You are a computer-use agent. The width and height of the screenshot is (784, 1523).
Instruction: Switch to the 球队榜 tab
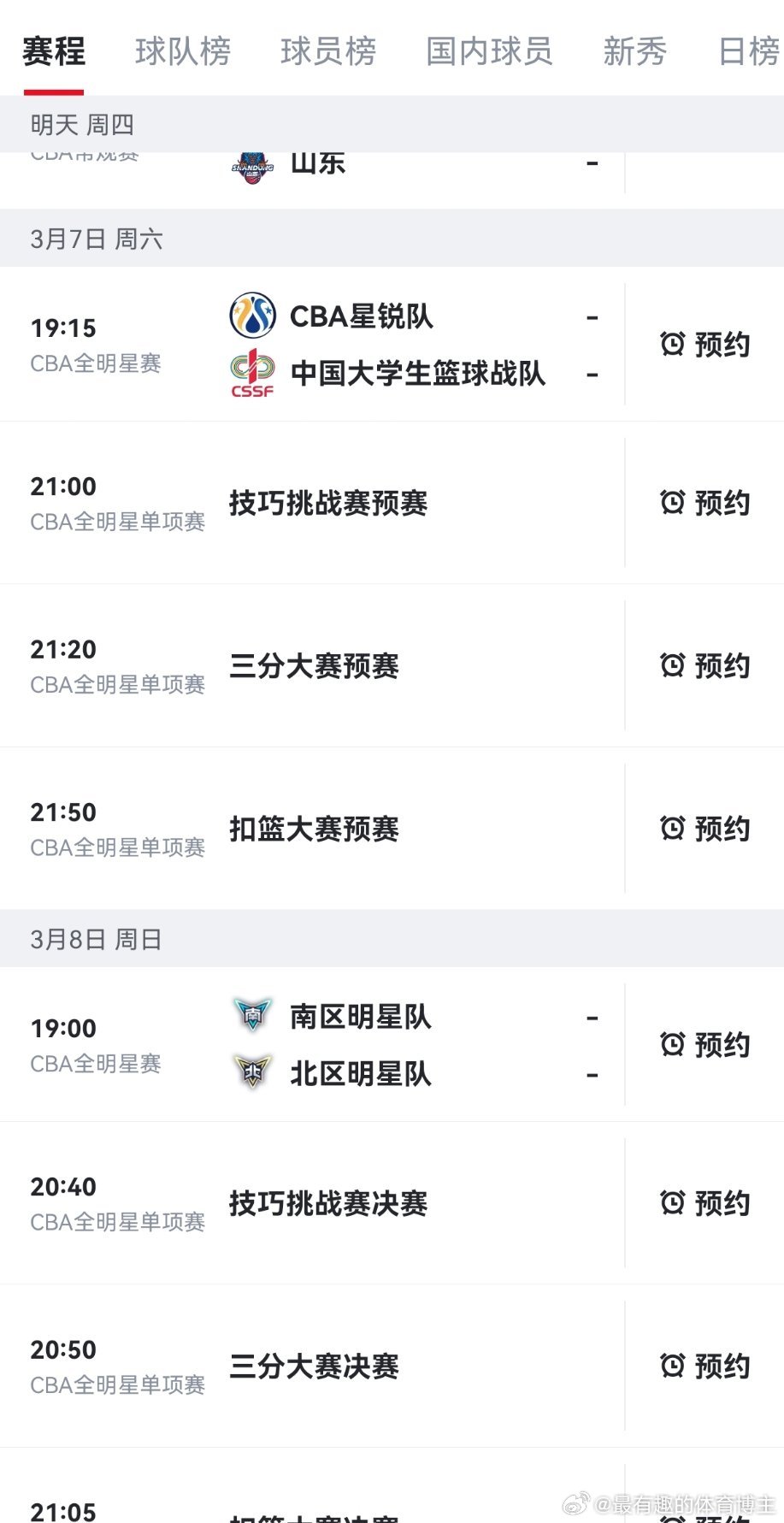[x=183, y=52]
